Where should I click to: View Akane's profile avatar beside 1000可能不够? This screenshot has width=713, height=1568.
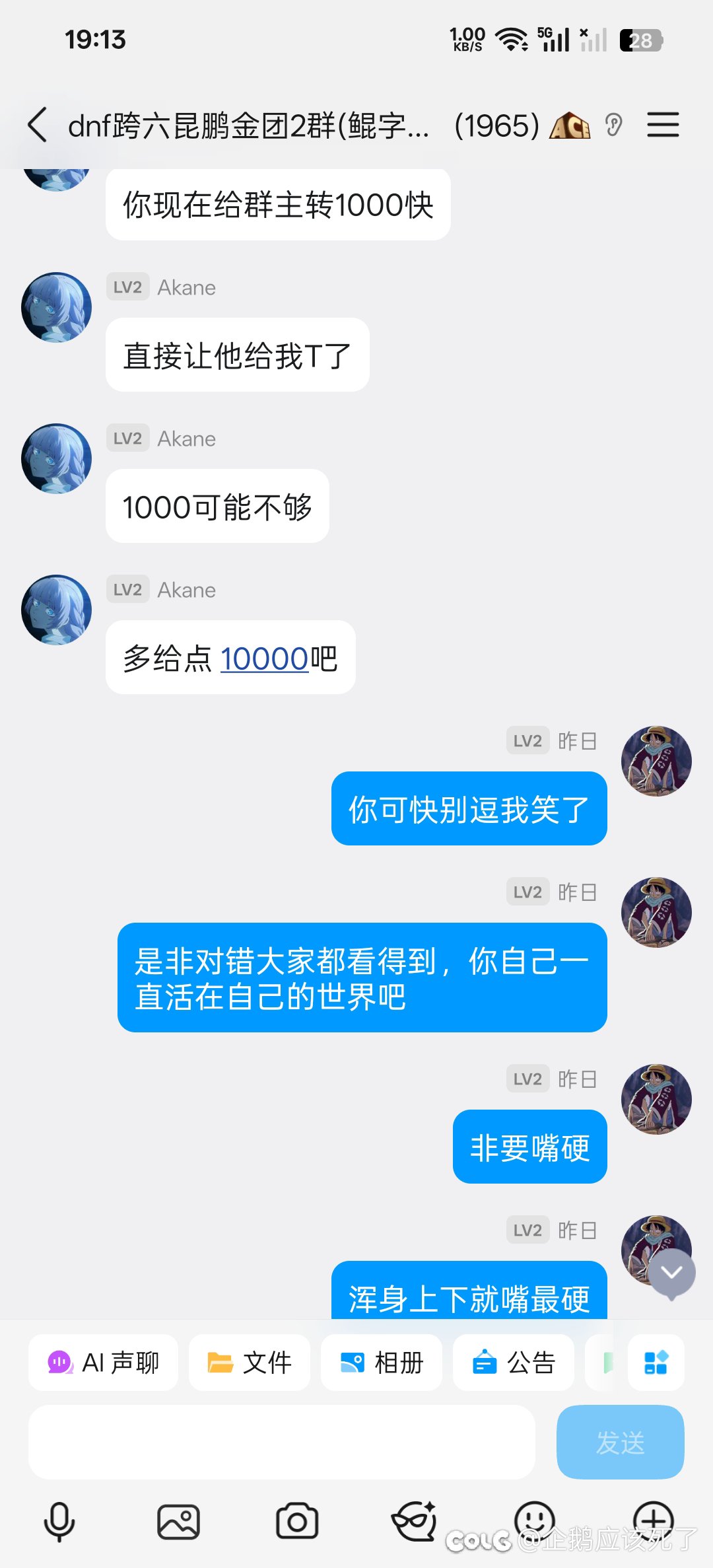57,458
